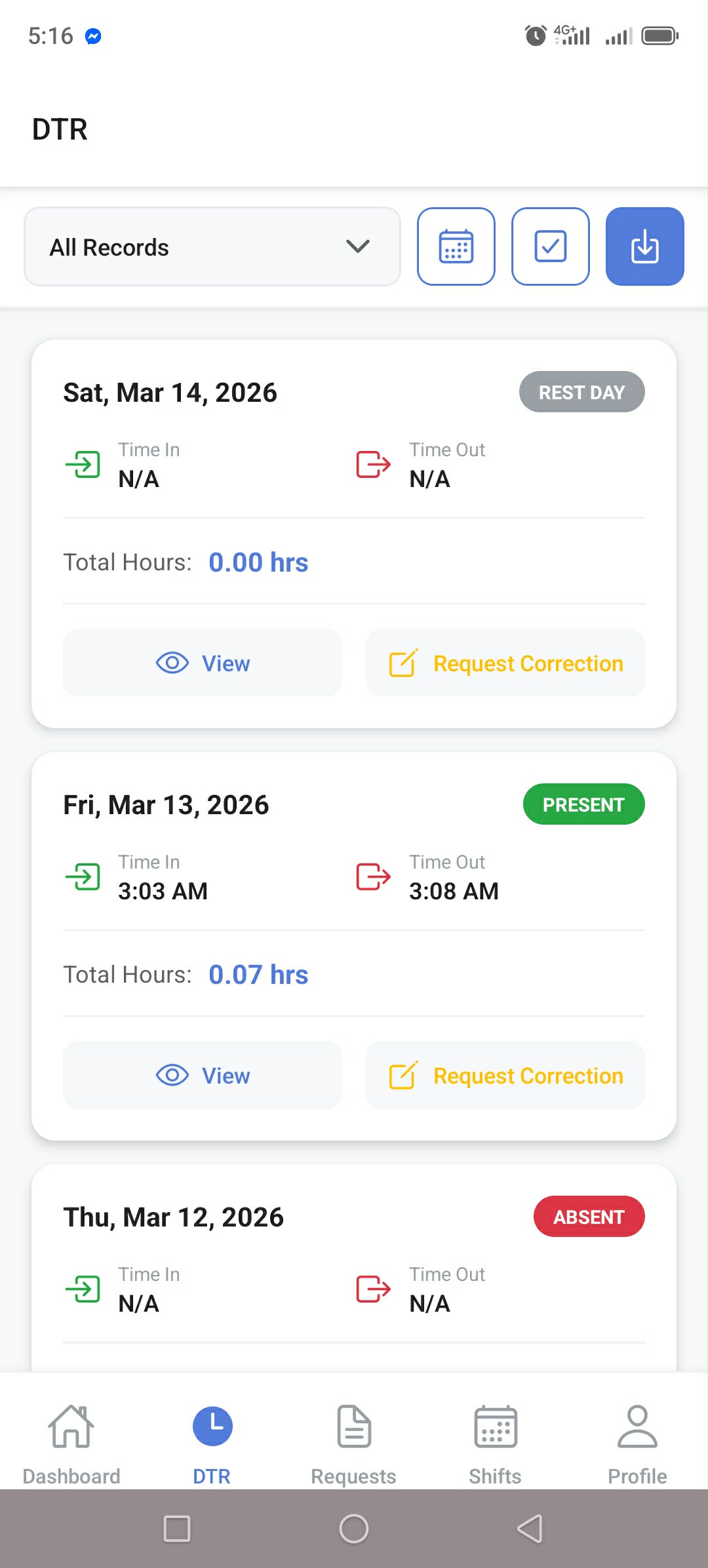Click the PRESENT status toggle badge on Mar 13
The height and width of the screenshot is (1568, 708).
coord(583,804)
